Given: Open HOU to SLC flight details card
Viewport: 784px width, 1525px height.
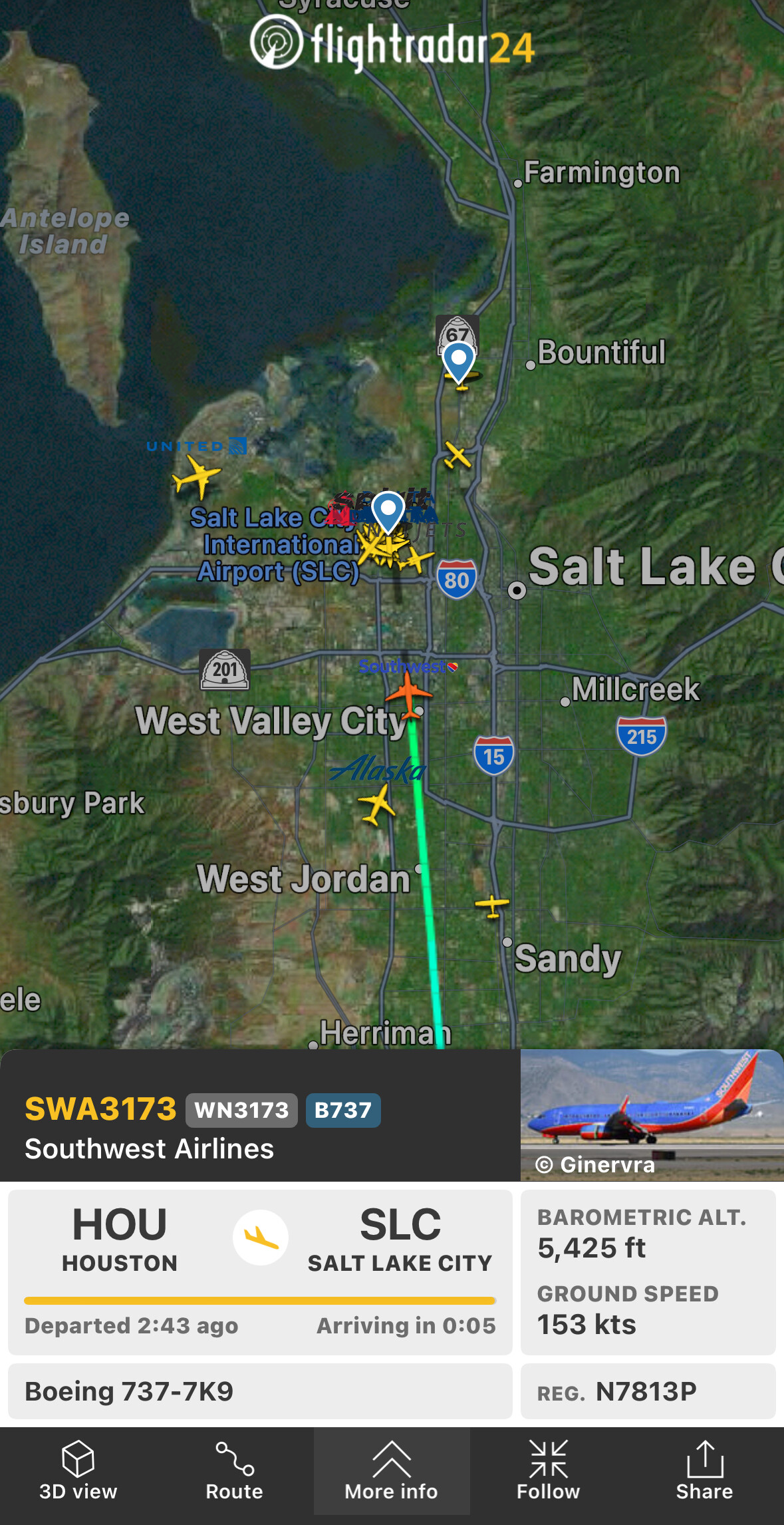Looking at the screenshot, I should (x=260, y=1271).
